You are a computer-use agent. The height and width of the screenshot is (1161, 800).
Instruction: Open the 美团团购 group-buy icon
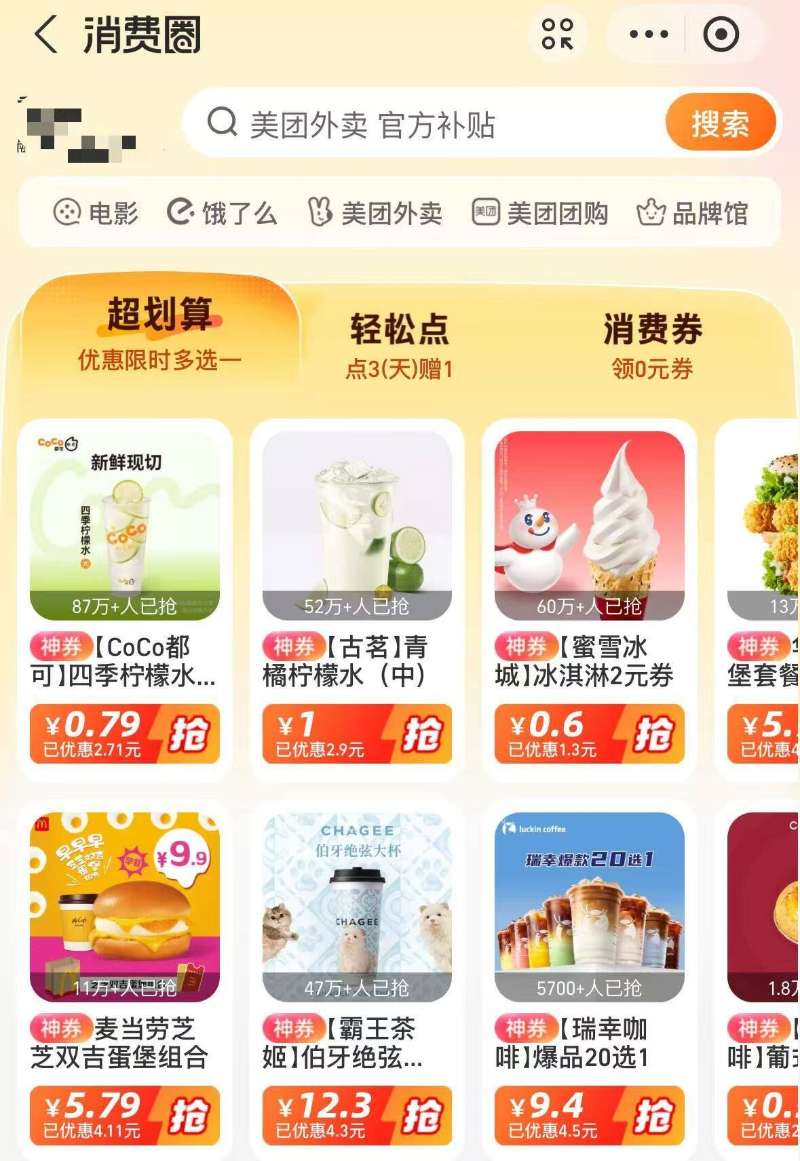pos(540,212)
